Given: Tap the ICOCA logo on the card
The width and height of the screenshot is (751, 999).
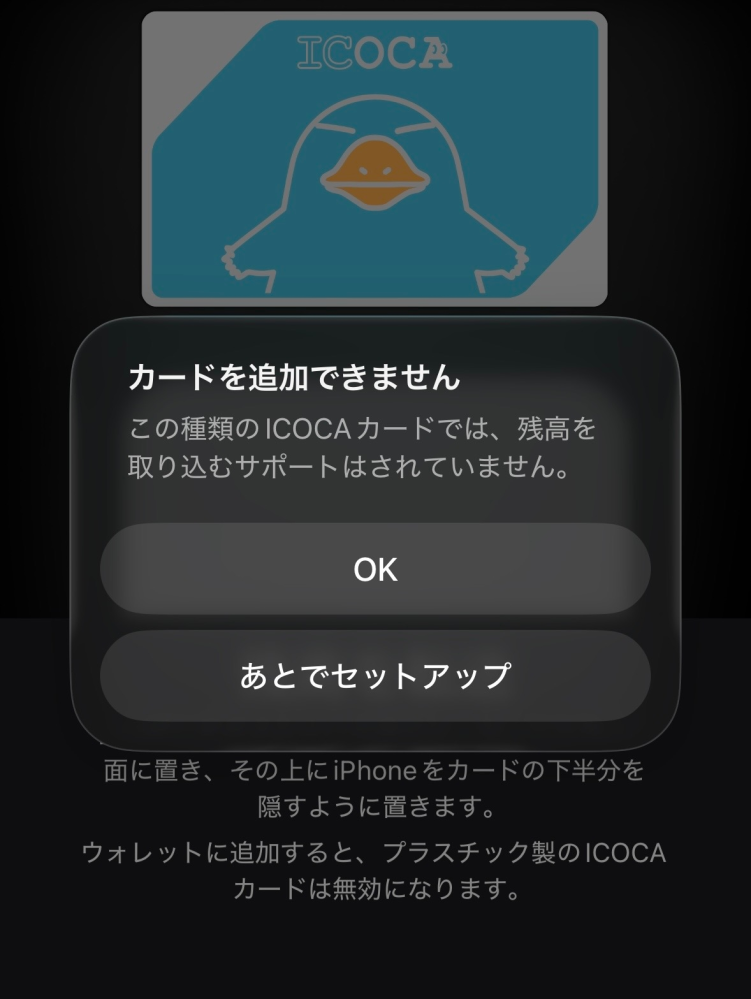Looking at the screenshot, I should coord(375,48).
